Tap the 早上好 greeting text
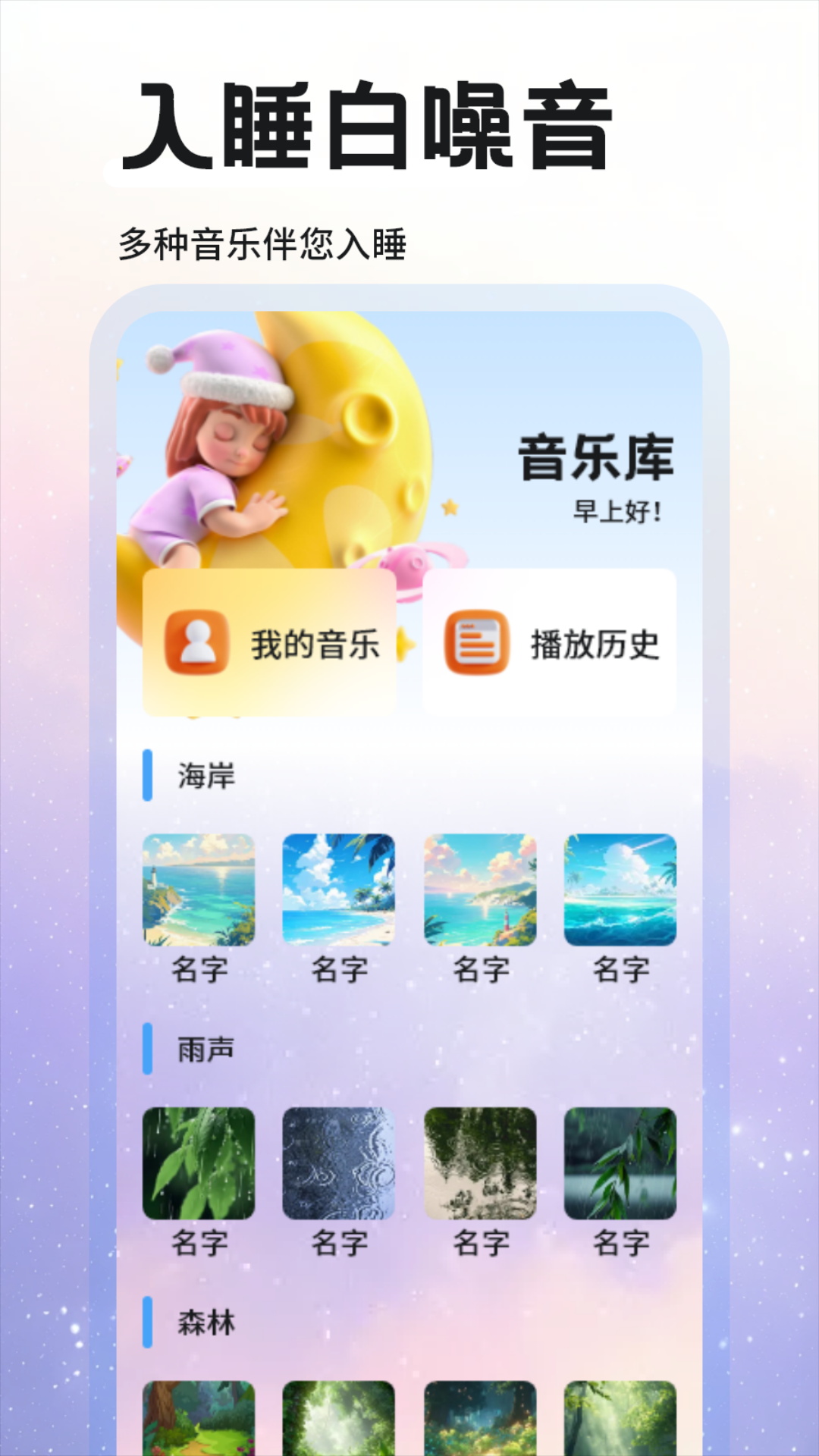The image size is (819, 1456). click(618, 512)
